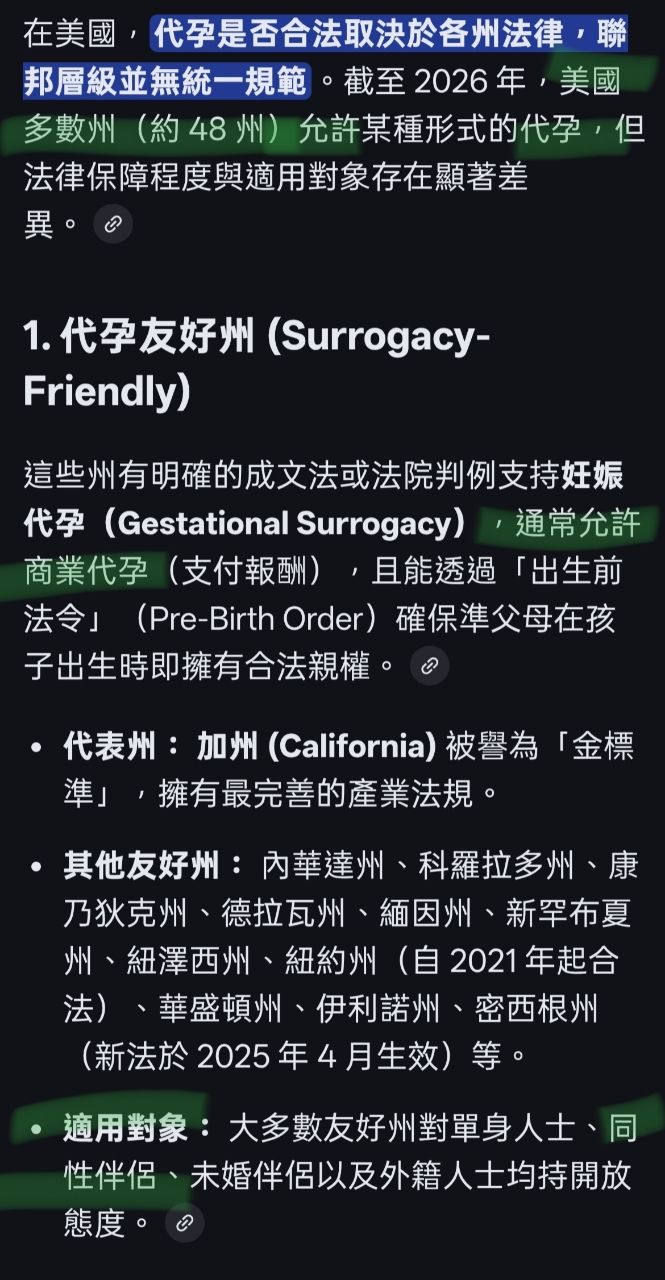Open source link after 均持開放態度 bullet

coord(184,1222)
